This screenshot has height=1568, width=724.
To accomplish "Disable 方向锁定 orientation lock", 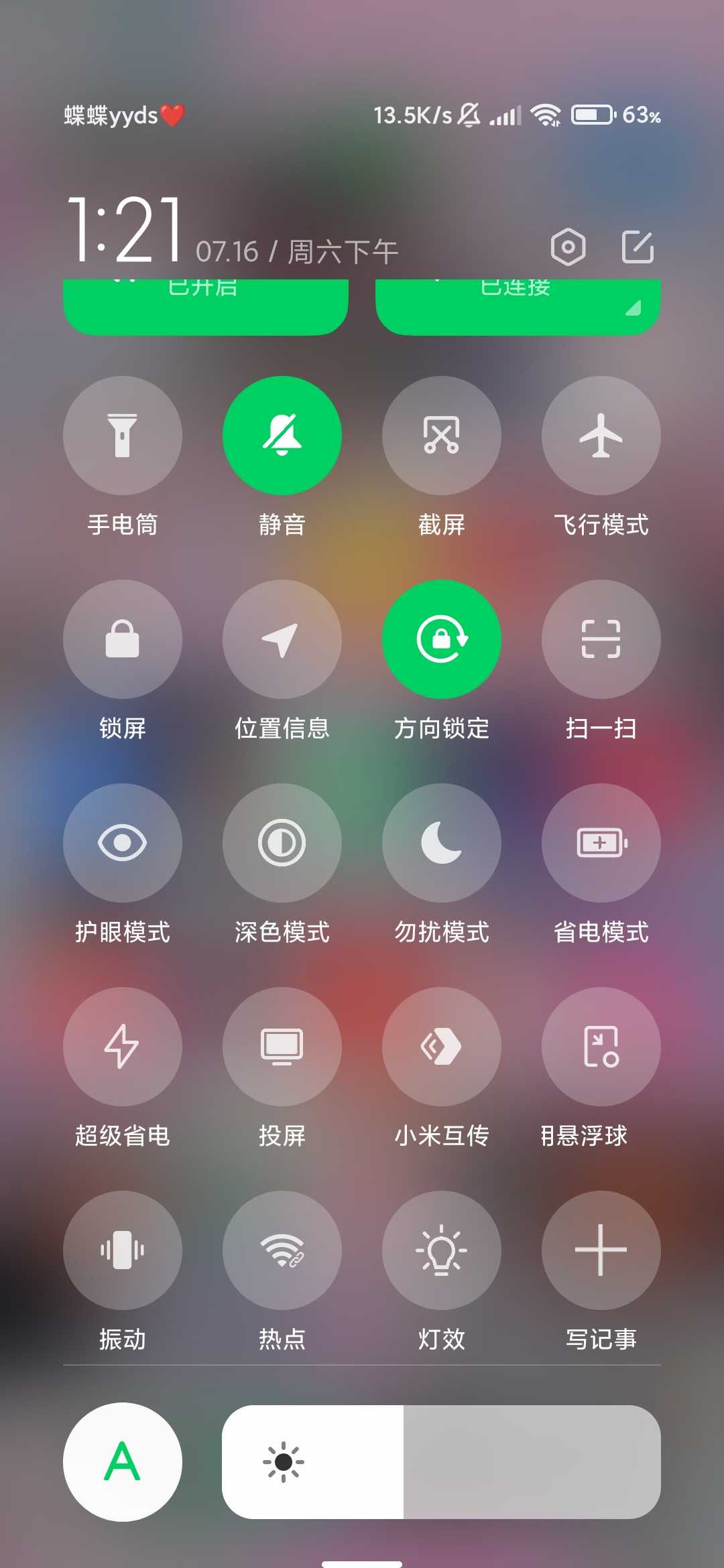I will tap(442, 639).
